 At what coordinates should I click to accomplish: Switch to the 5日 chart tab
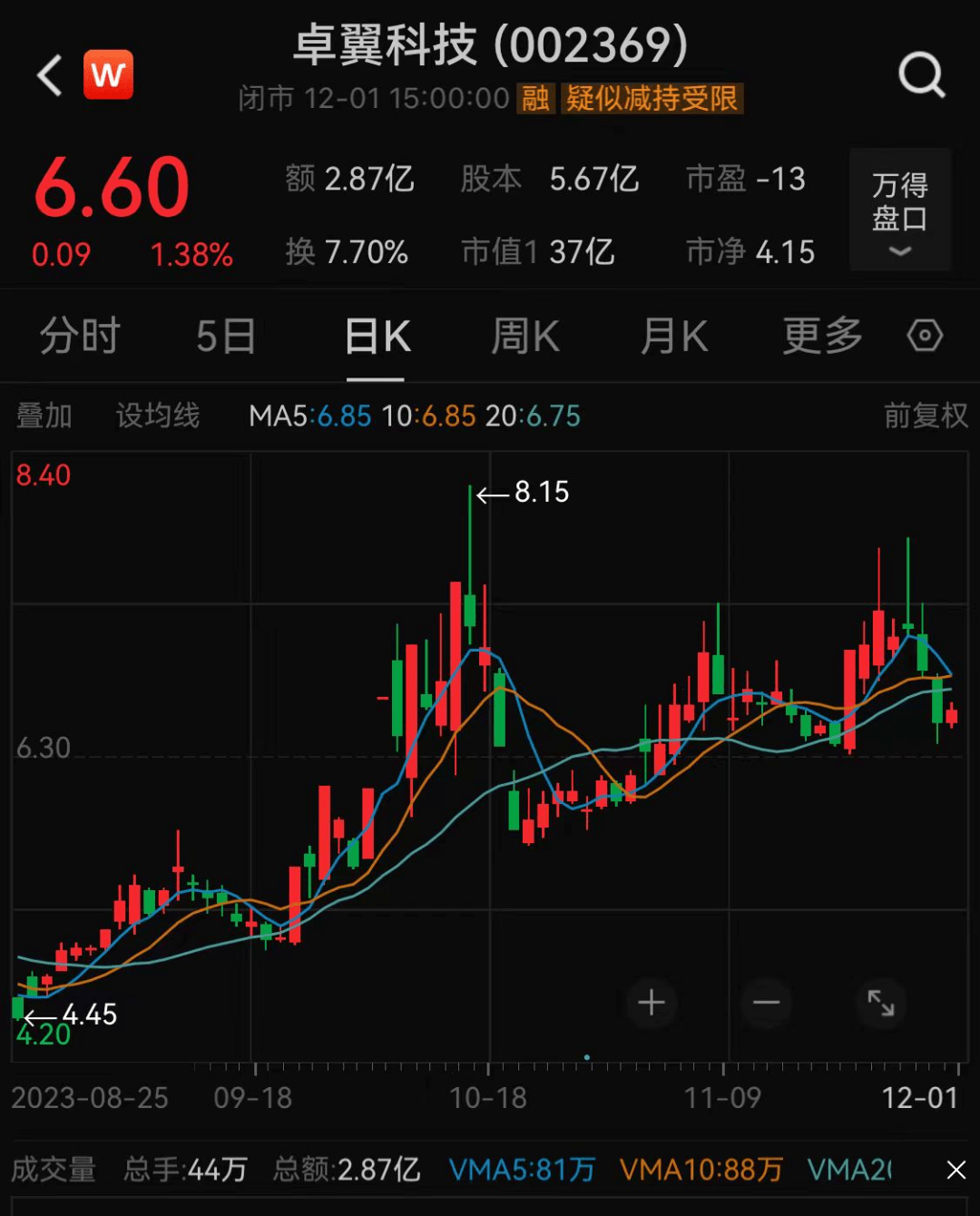[x=226, y=337]
